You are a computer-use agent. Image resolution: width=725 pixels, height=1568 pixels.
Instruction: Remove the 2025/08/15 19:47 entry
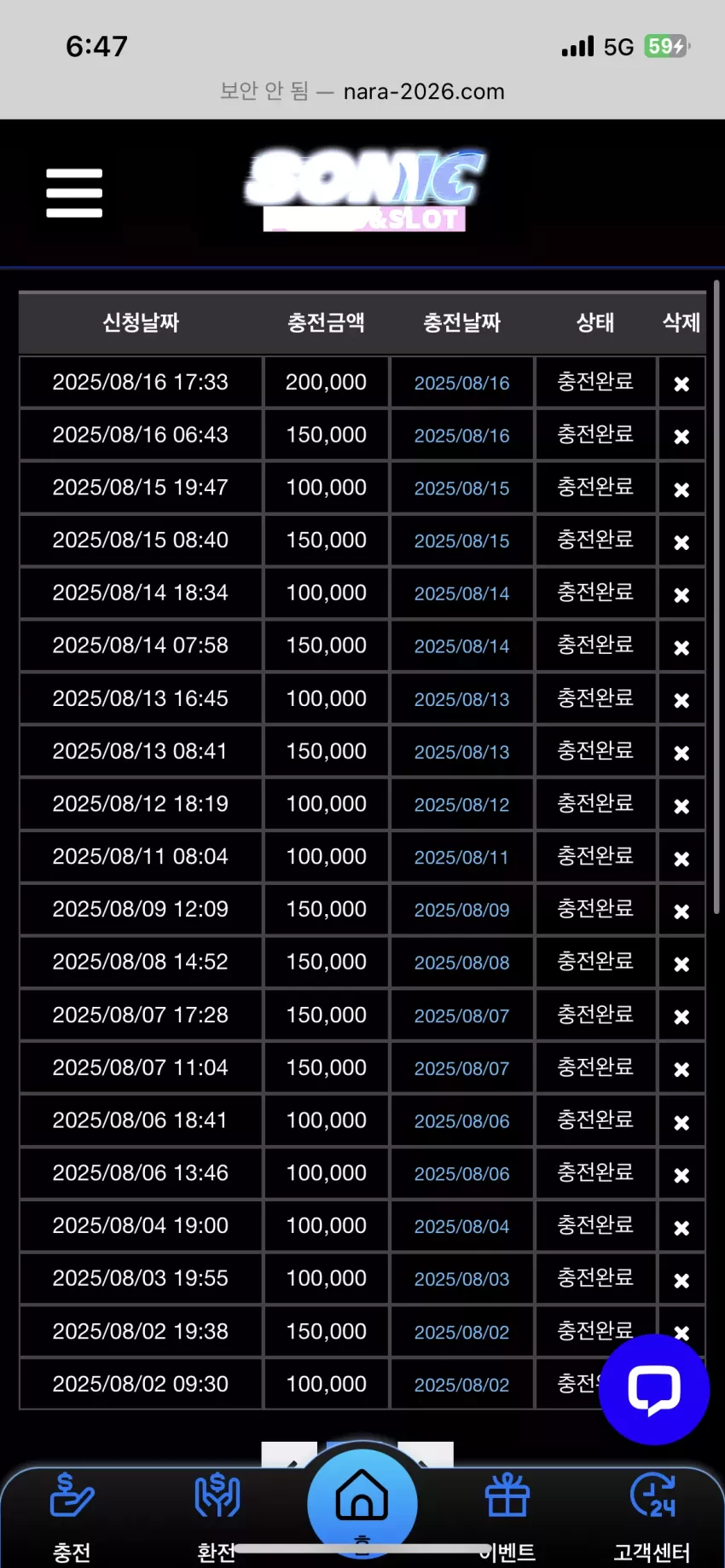click(x=681, y=489)
